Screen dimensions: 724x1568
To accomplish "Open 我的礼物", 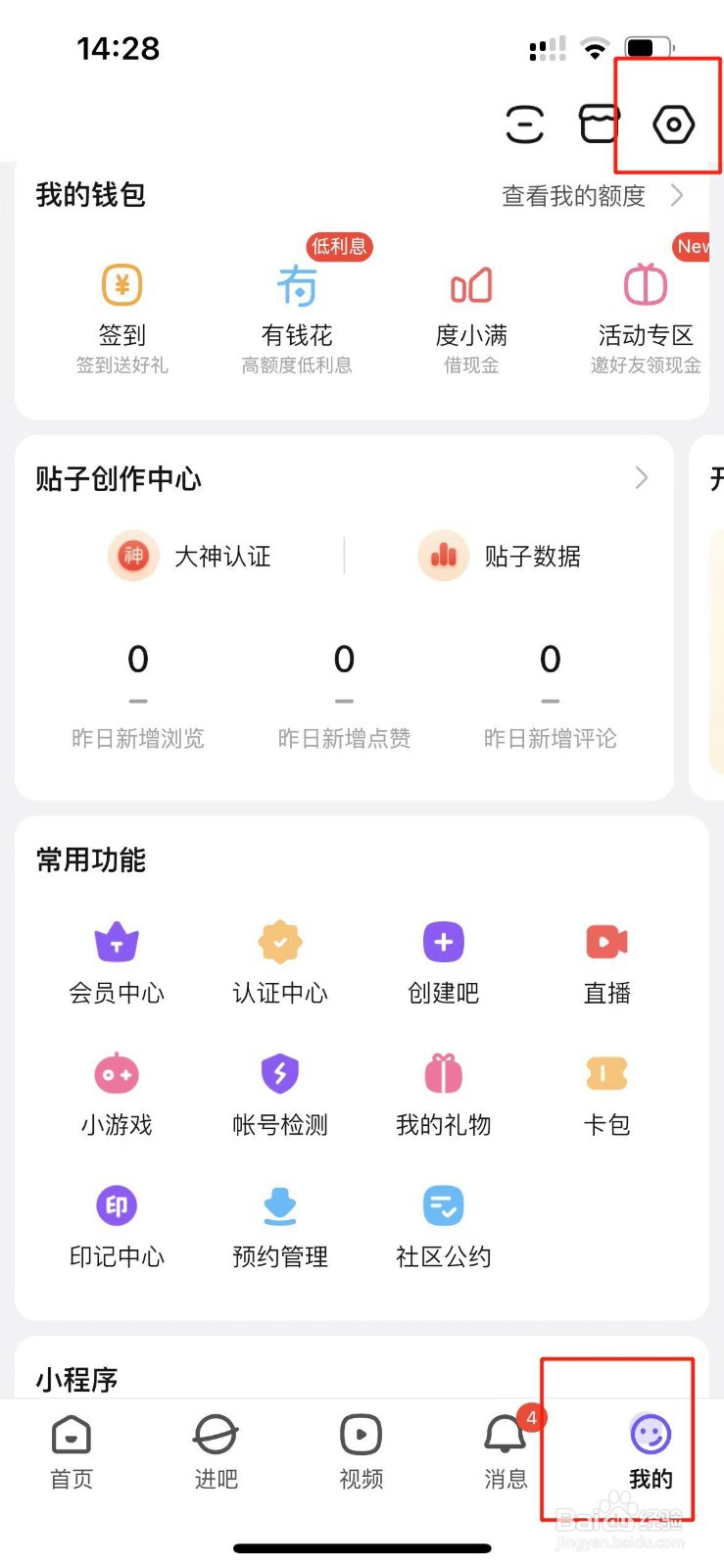I will point(444,1096).
